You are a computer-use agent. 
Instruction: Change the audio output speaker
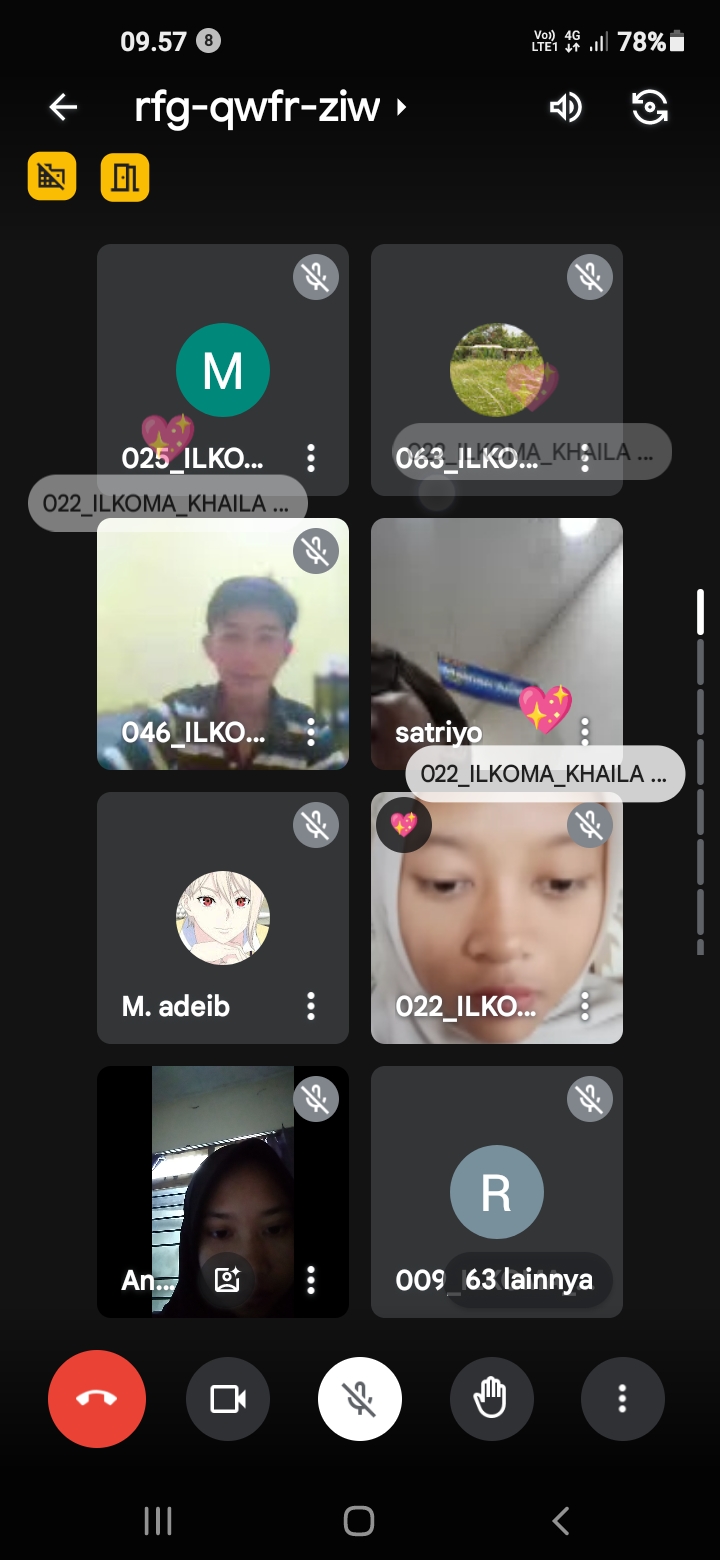(x=566, y=107)
